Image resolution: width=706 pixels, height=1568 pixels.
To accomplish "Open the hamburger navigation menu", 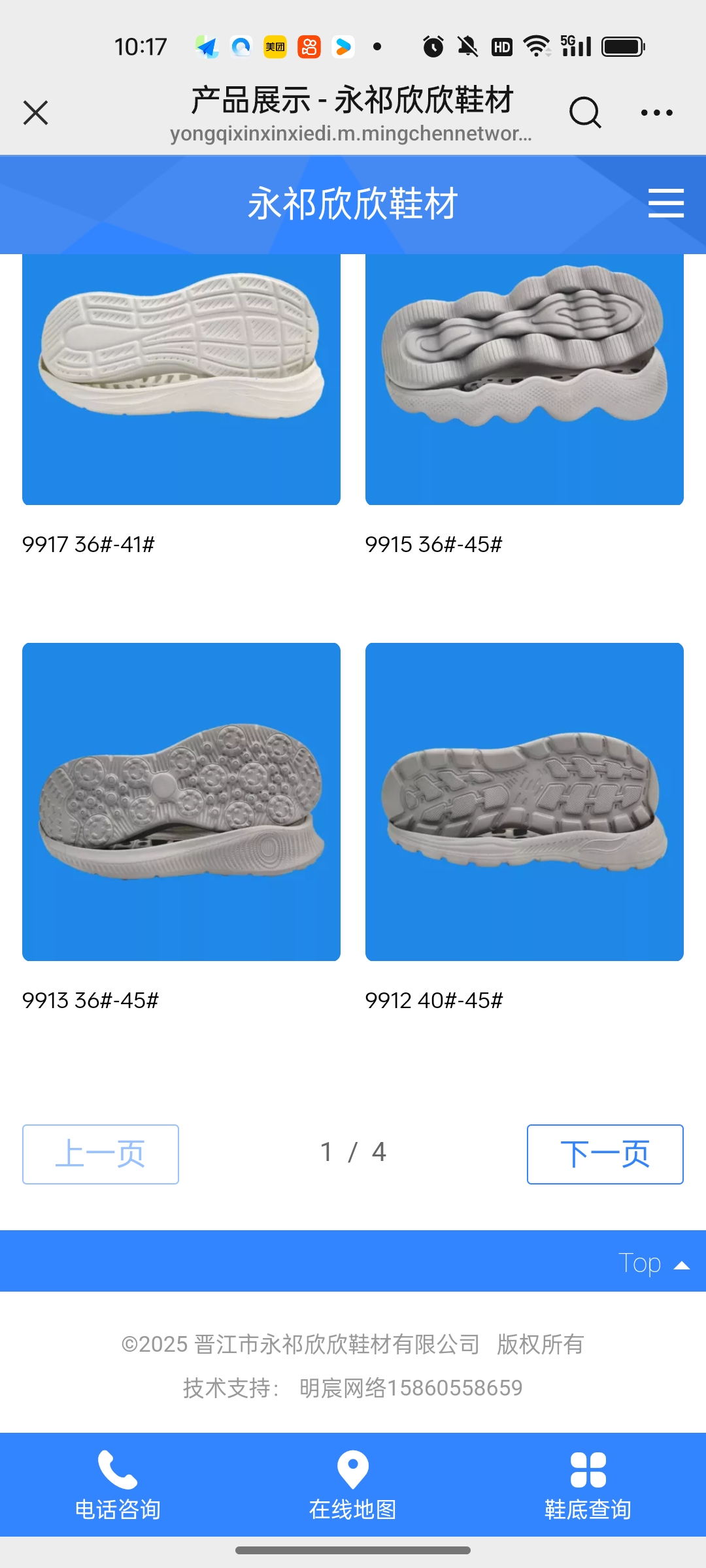I will coord(665,203).
